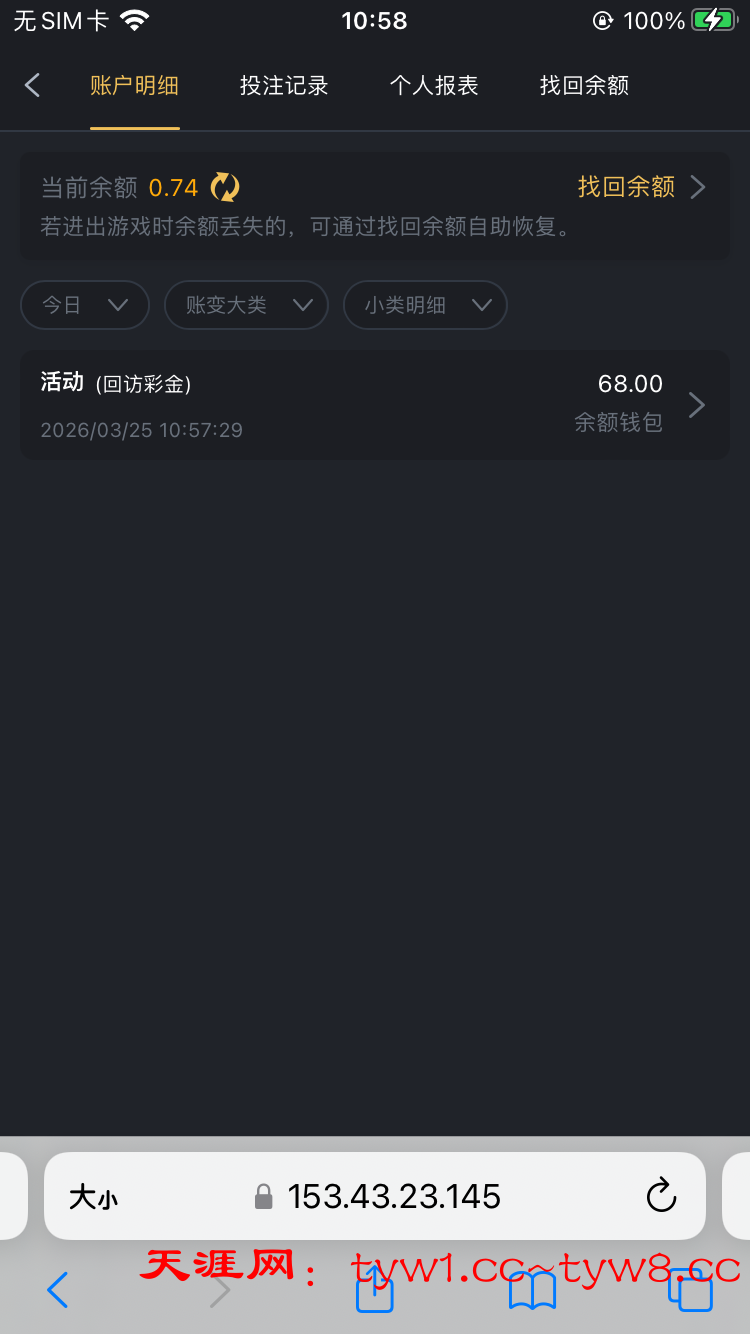Open the text size page settings
The width and height of the screenshot is (750, 1334).
coord(93,1197)
